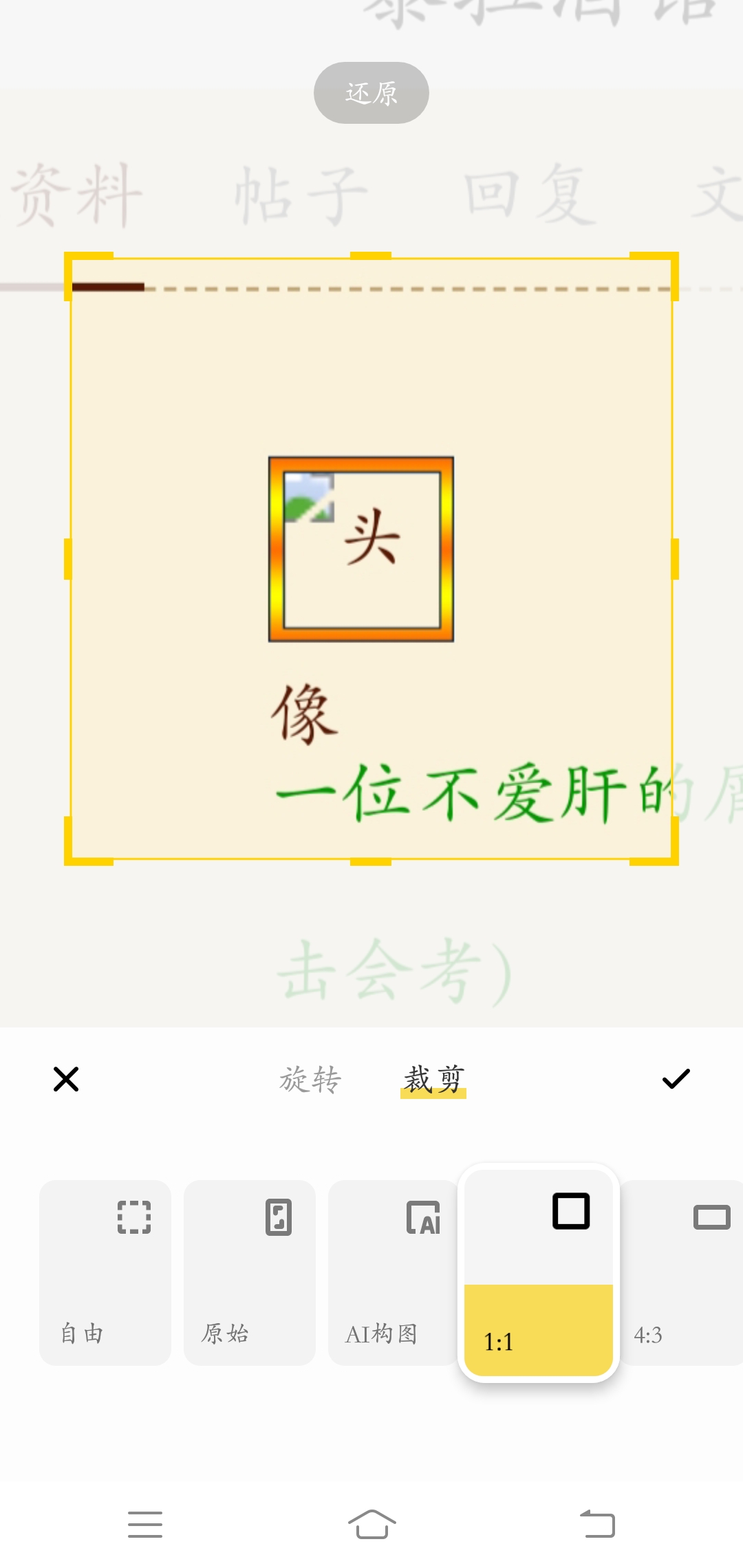Viewport: 743px width, 1568px height.
Task: Tap the checkmark to apply the crop
Action: click(676, 1080)
